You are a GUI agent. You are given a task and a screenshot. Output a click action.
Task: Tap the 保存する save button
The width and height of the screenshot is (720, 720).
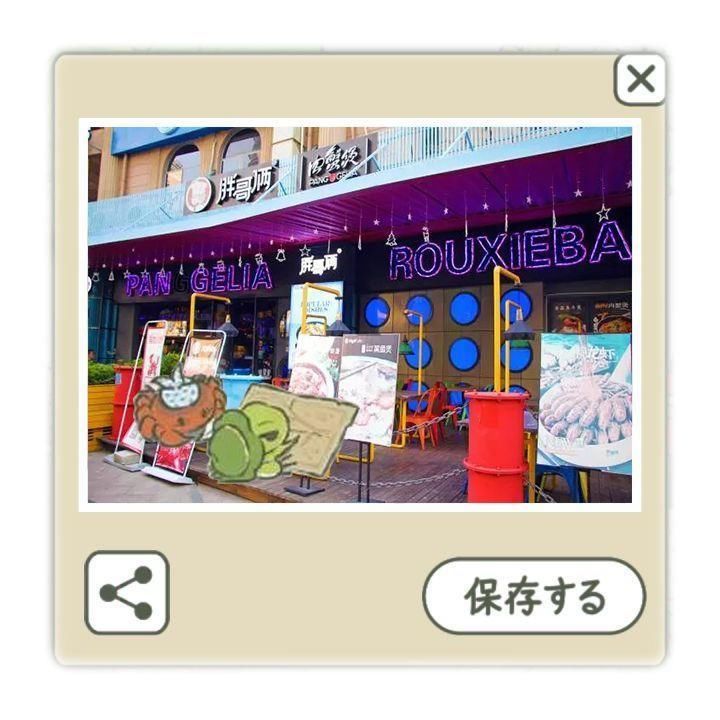[x=534, y=596]
